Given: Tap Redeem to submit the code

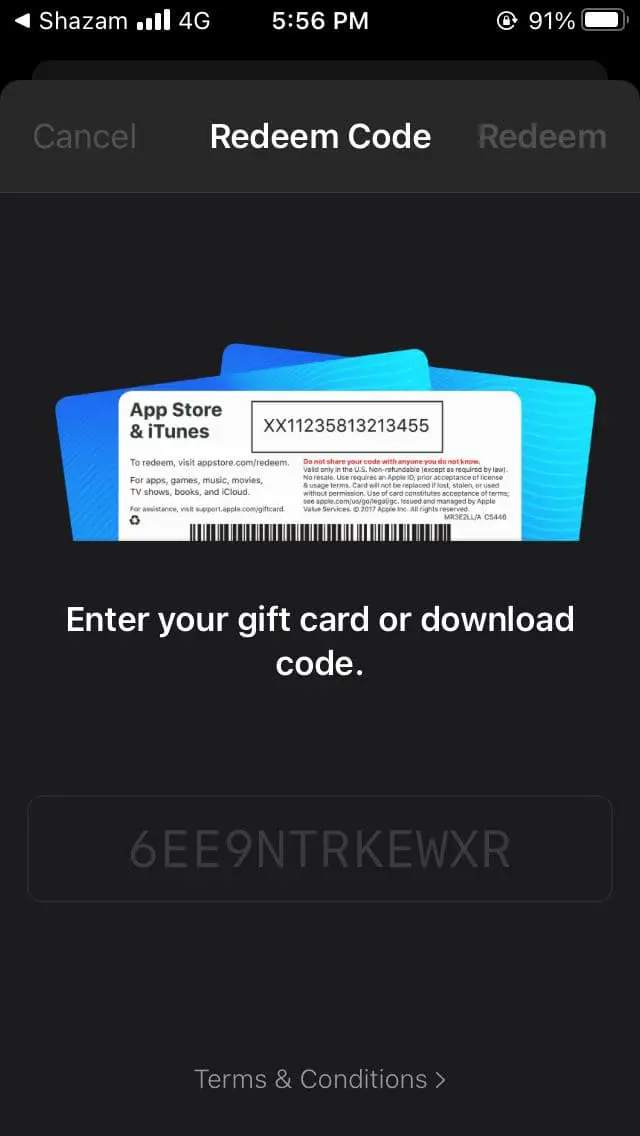Looking at the screenshot, I should pos(542,137).
